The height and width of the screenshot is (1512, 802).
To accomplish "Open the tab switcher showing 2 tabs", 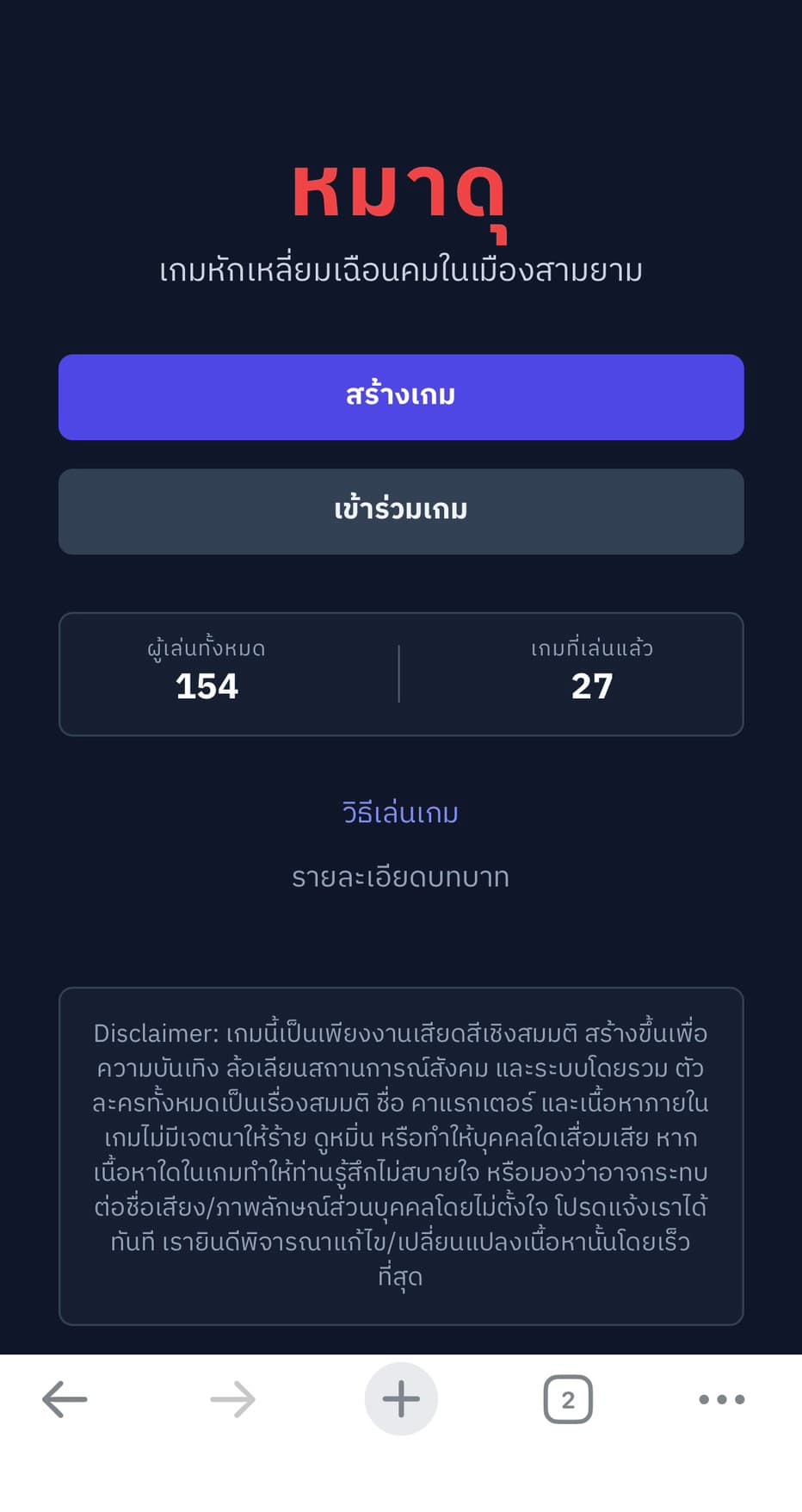I will tap(568, 1399).
